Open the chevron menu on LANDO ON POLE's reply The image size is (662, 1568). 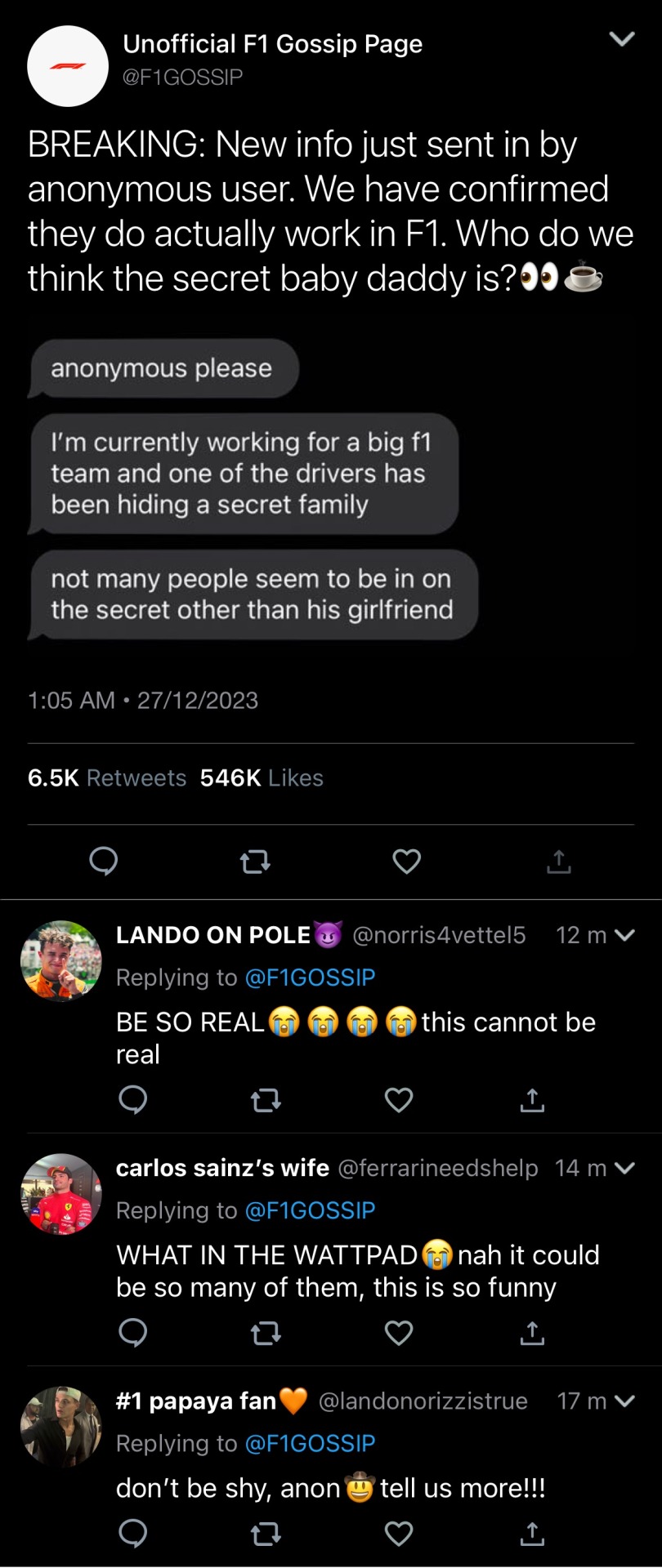624,935
